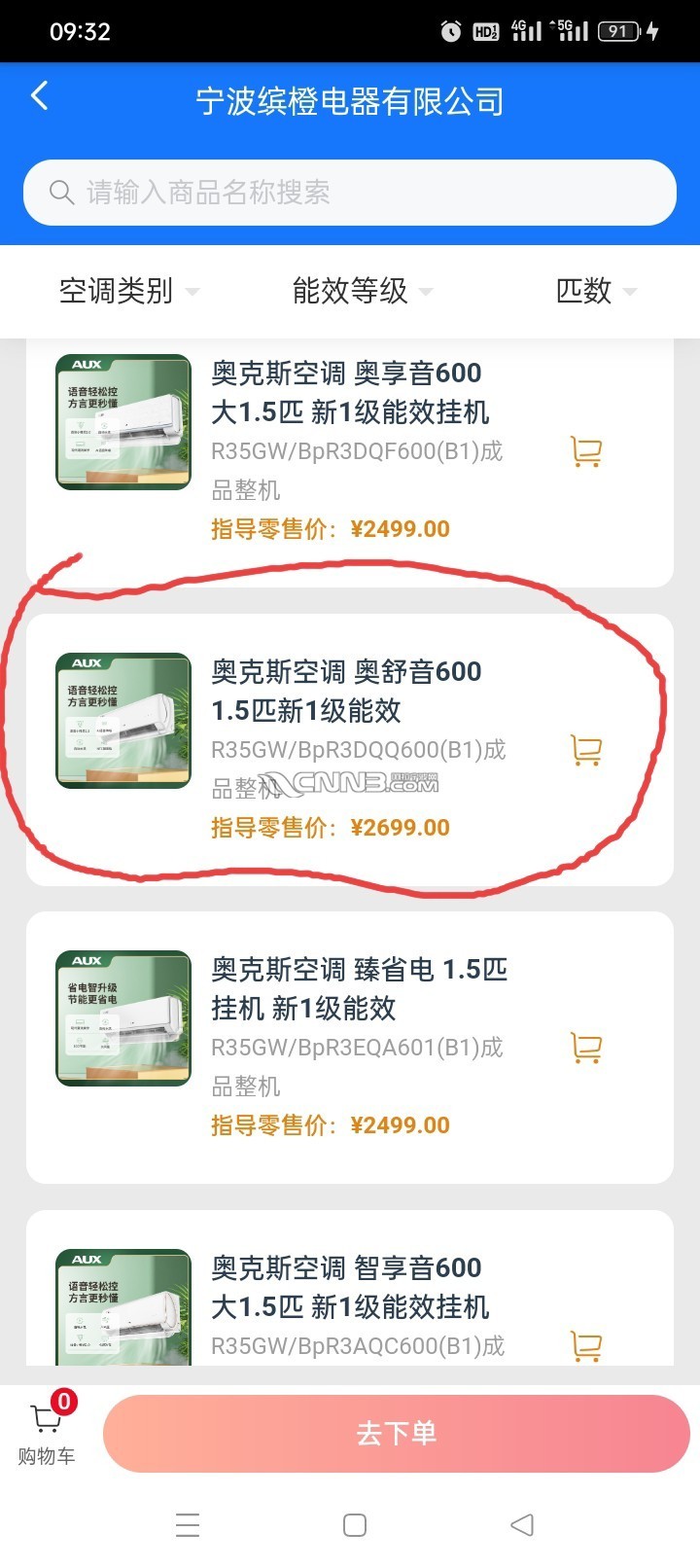Screen dimensions: 700x1568
Task: Tap the 请输入商品名称搜索 search box
Action: tap(350, 193)
